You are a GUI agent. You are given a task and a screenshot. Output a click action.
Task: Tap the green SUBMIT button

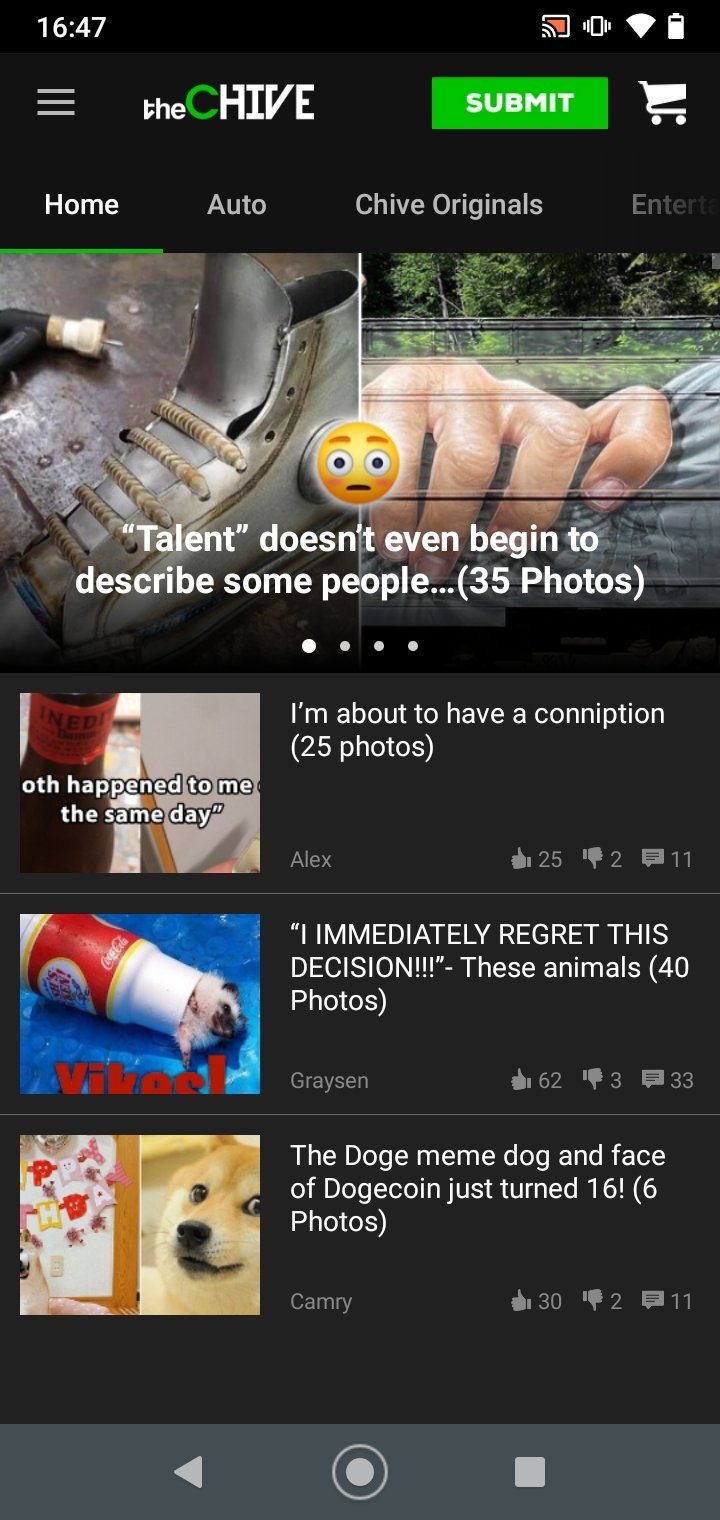point(519,103)
